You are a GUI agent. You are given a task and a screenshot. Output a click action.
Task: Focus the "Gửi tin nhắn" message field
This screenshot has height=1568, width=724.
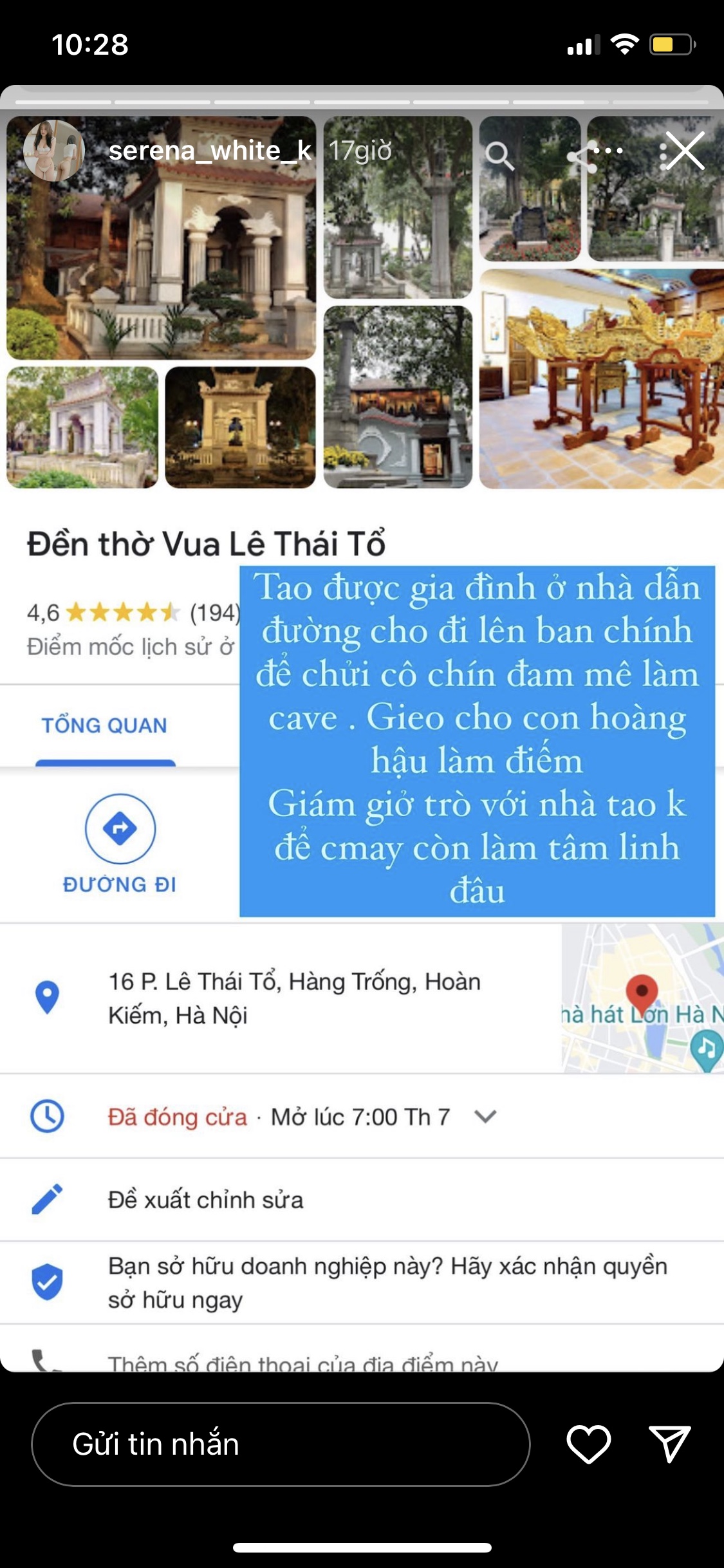click(x=281, y=1444)
